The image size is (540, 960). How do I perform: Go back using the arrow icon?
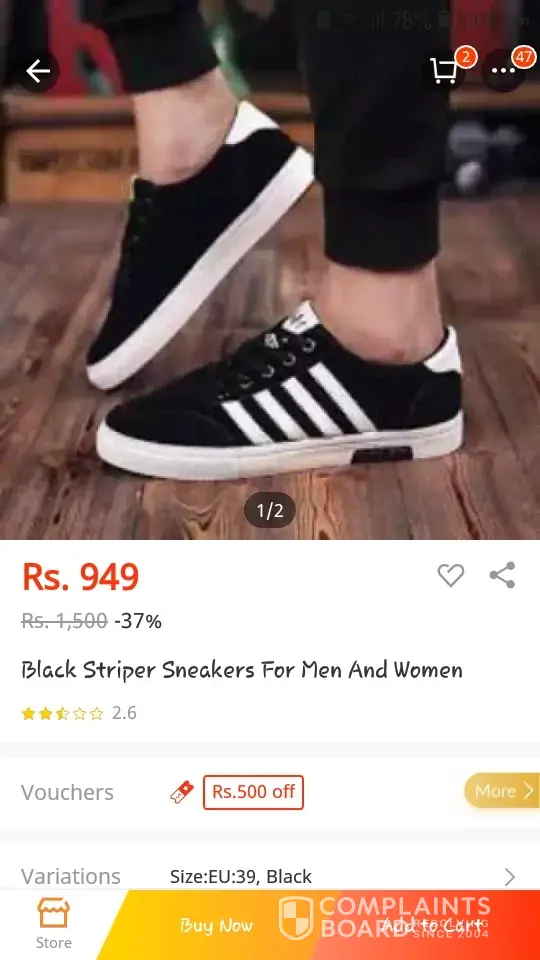pyautogui.click(x=37, y=72)
